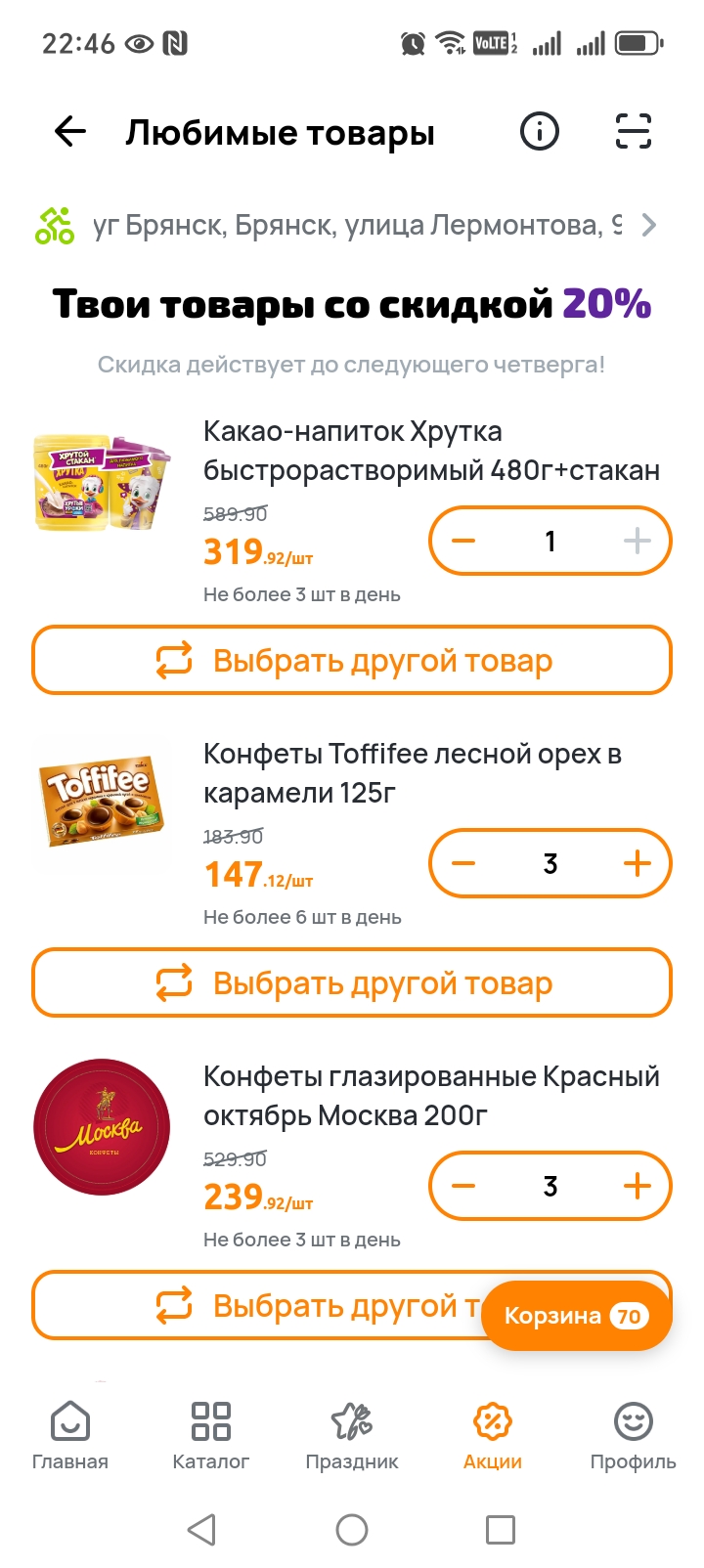The width and height of the screenshot is (704, 1568).
Task: Open the Корзина cart button
Action: [576, 1316]
